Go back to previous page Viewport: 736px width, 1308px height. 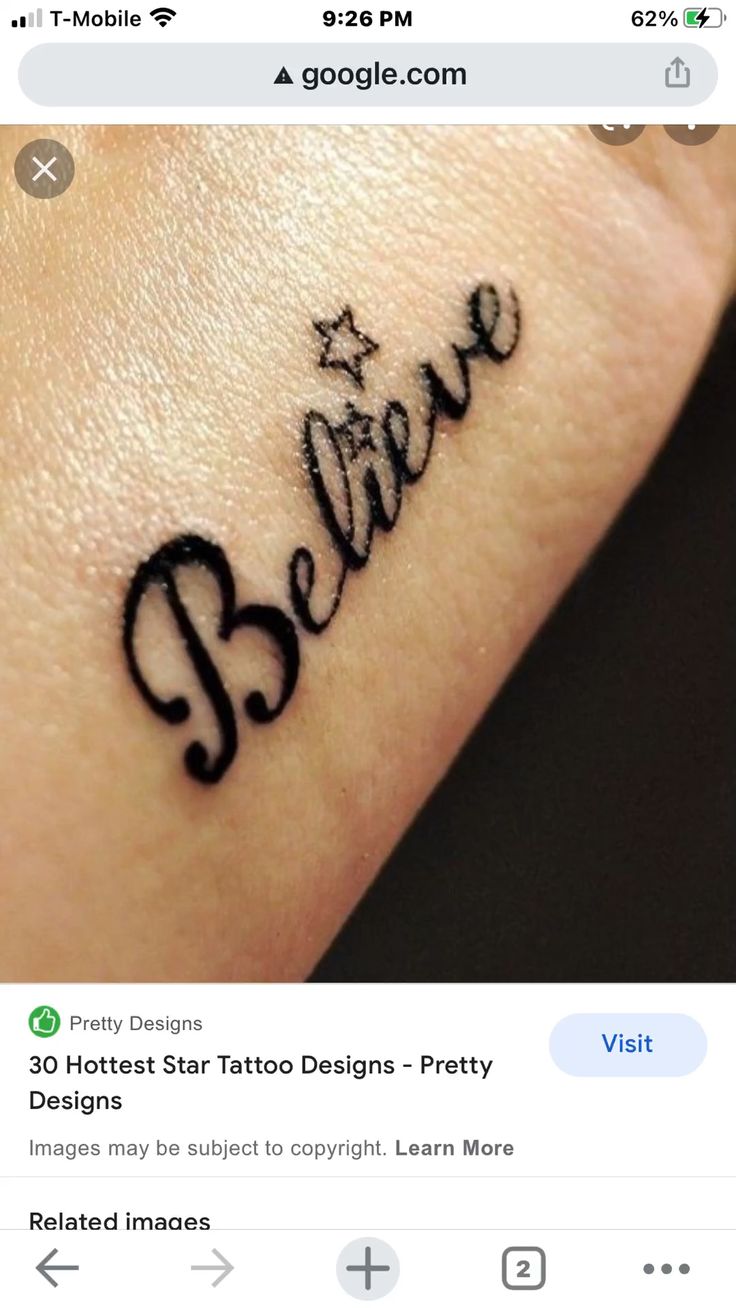pos(57,1269)
